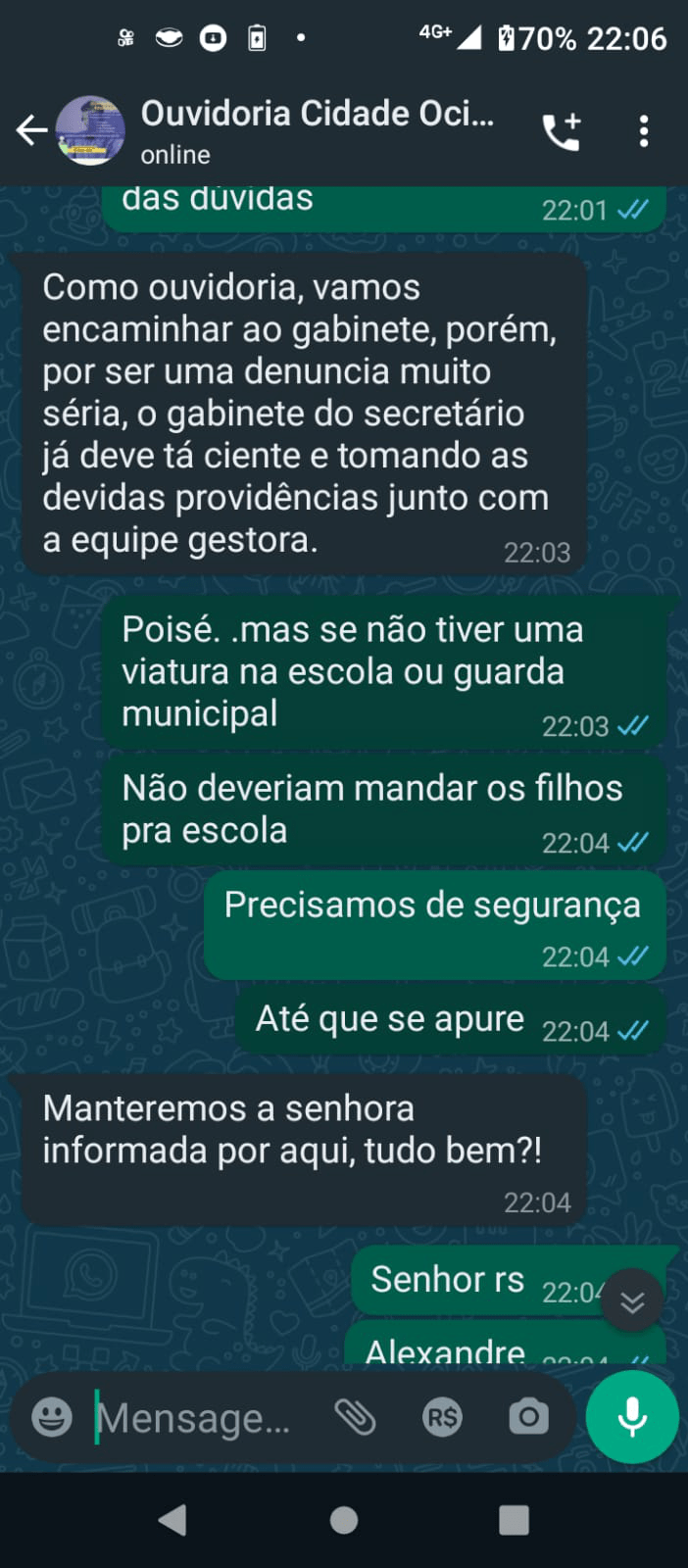
Task: Go to the home screen
Action: 344,1520
